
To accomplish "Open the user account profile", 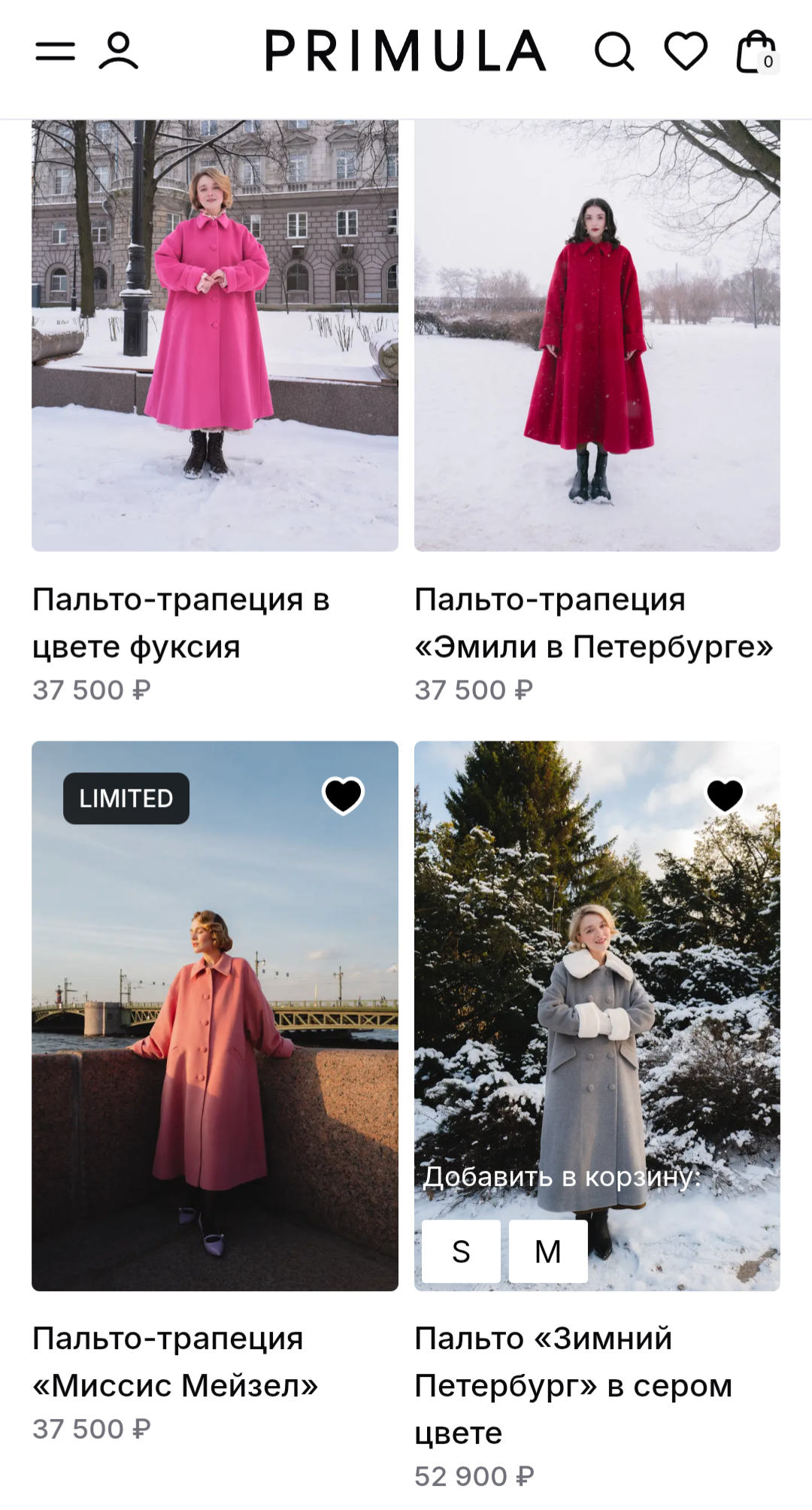I will click(119, 51).
